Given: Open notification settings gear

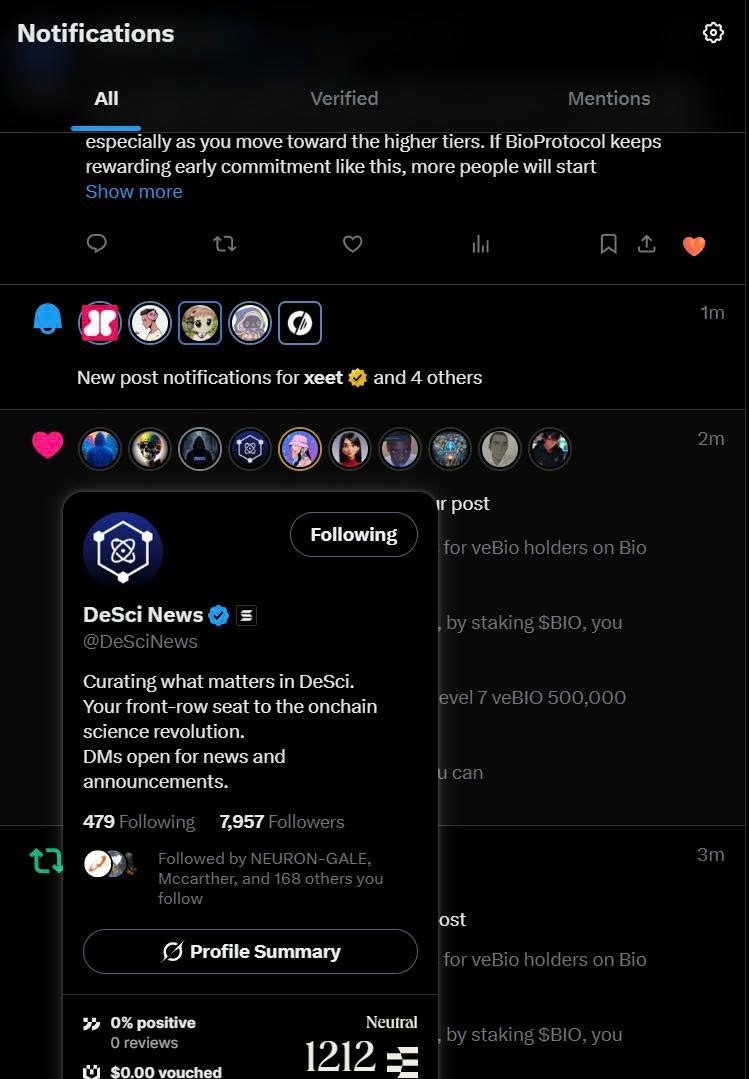Looking at the screenshot, I should [713, 33].
